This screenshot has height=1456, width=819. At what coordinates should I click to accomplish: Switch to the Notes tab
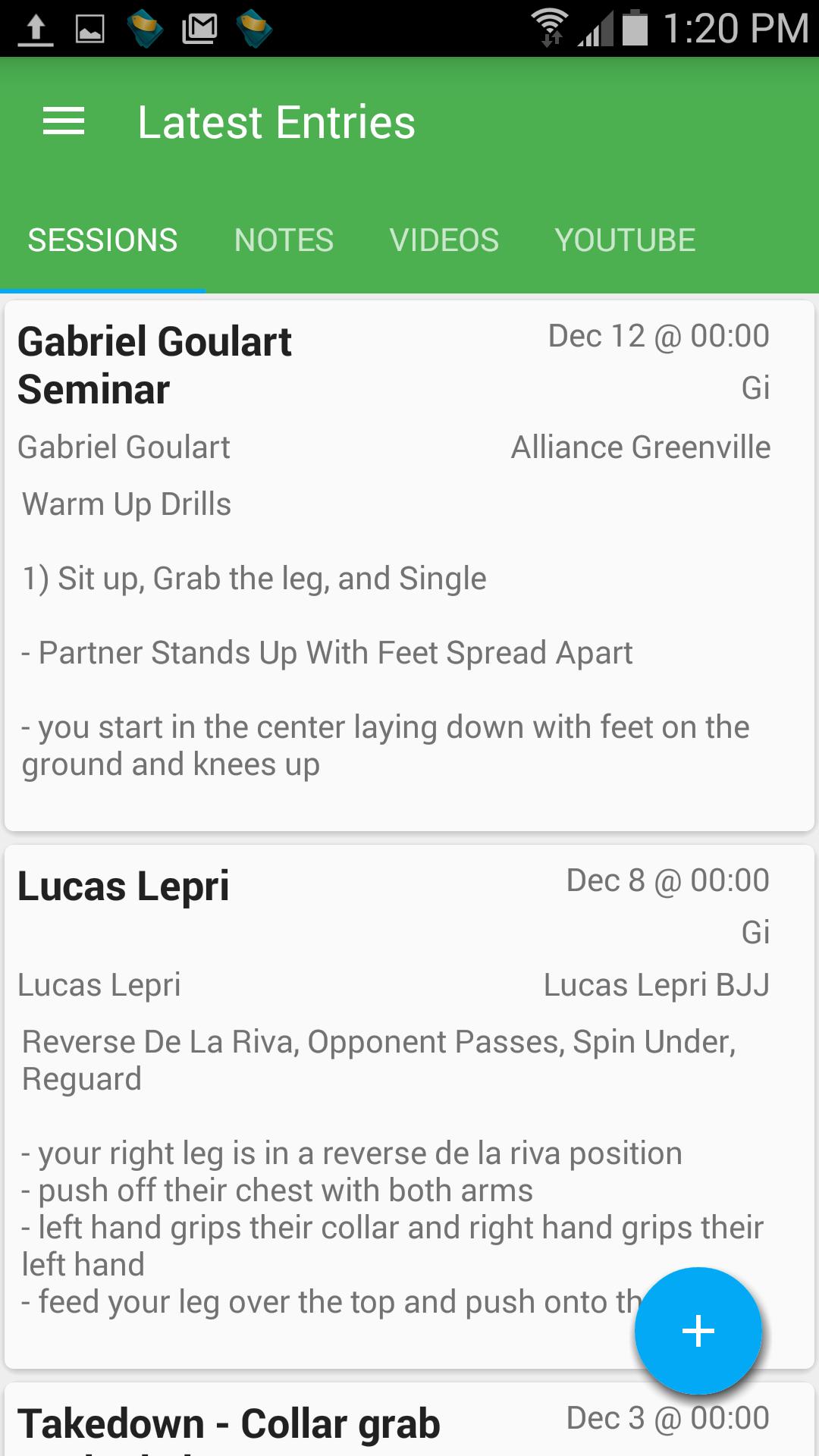click(x=284, y=240)
